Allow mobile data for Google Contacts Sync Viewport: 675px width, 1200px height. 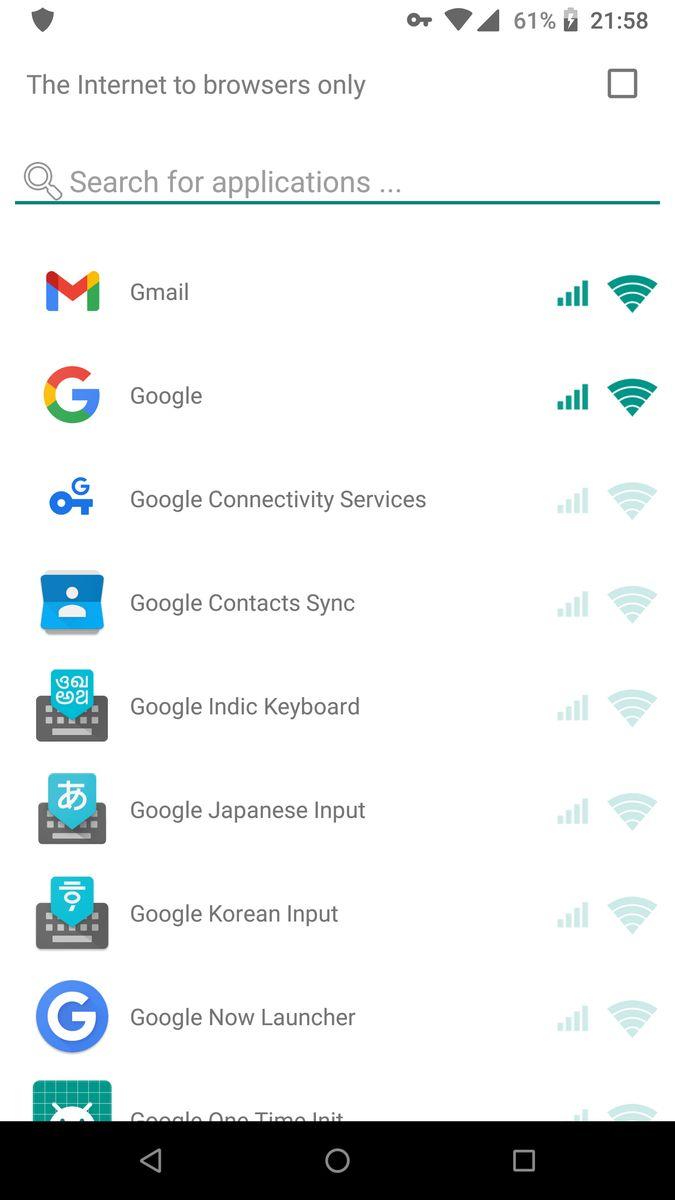(573, 604)
